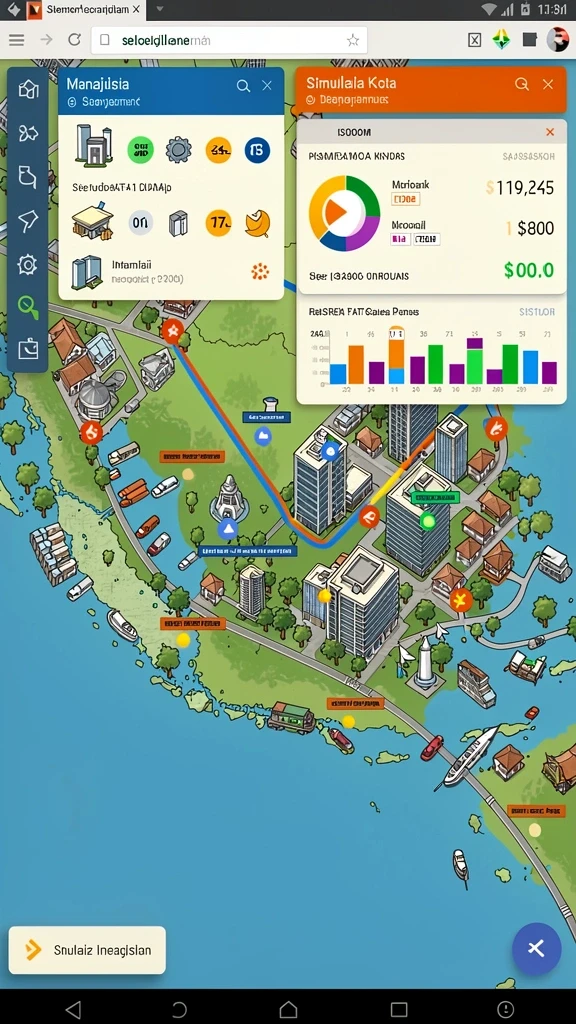Screen dimensions: 576x1024
Task: Tap the gear icon in the Manajuisia panel
Action: click(x=178, y=150)
